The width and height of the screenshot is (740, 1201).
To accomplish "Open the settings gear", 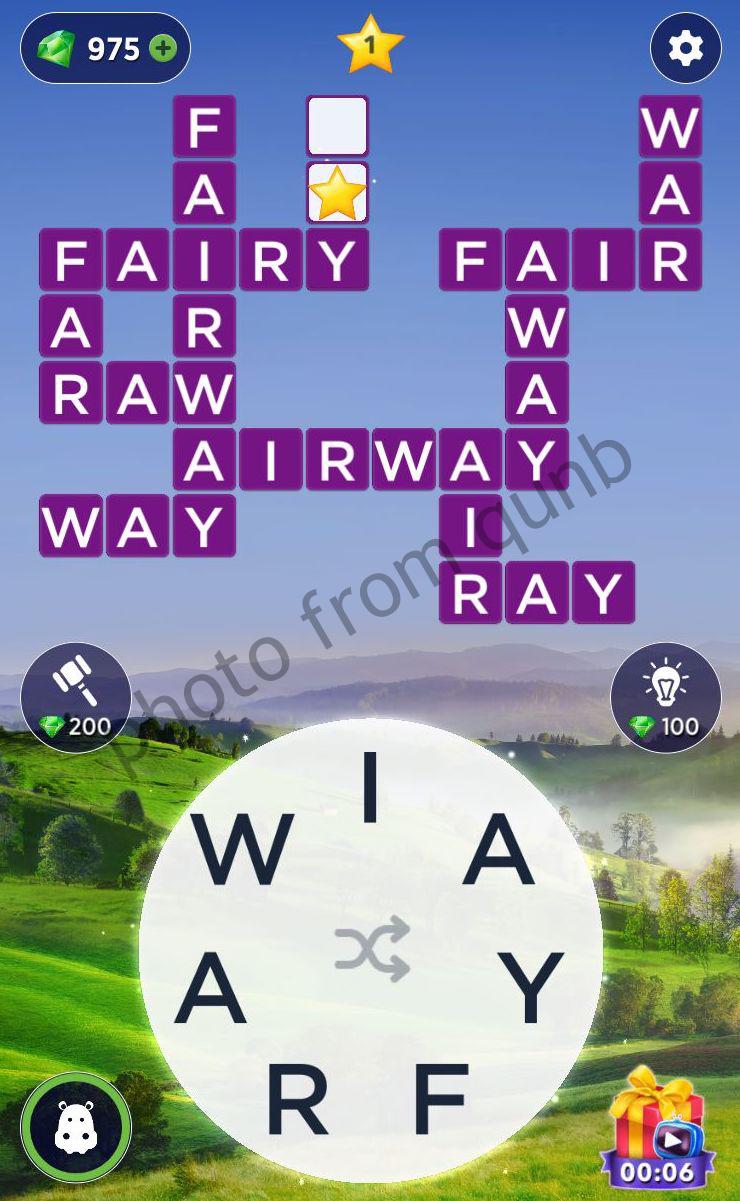I will pos(685,48).
